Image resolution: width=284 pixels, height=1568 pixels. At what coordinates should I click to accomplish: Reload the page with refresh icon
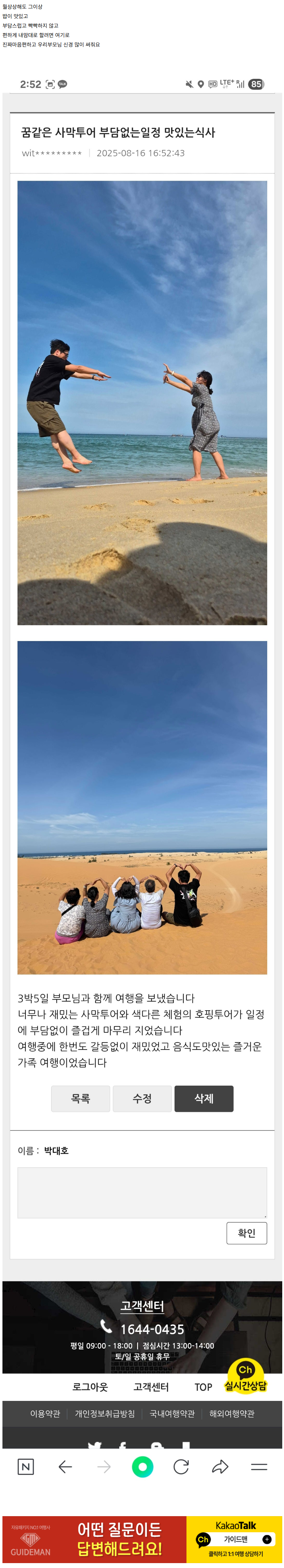coord(181,1467)
